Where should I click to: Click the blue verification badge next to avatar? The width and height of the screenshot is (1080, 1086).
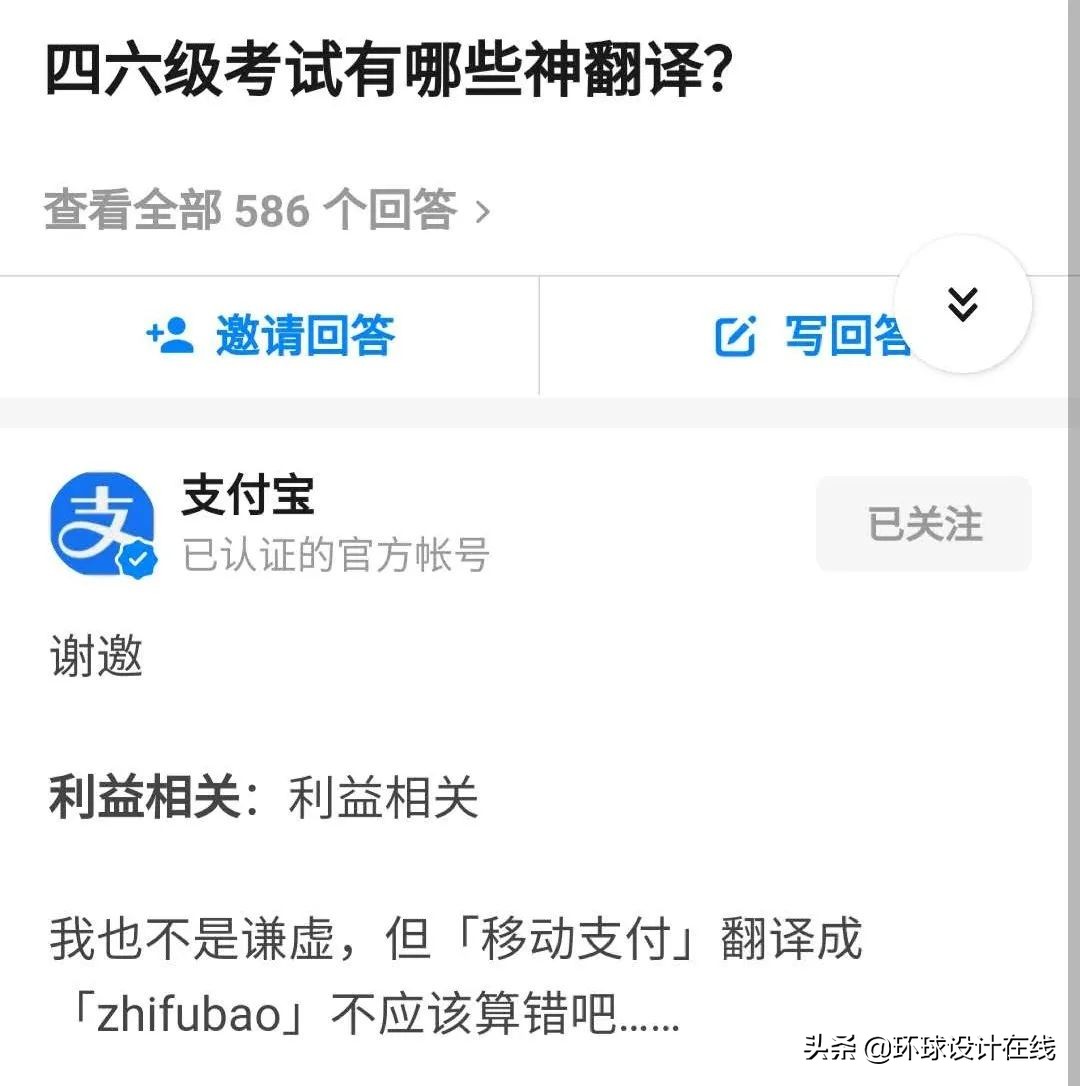138,558
